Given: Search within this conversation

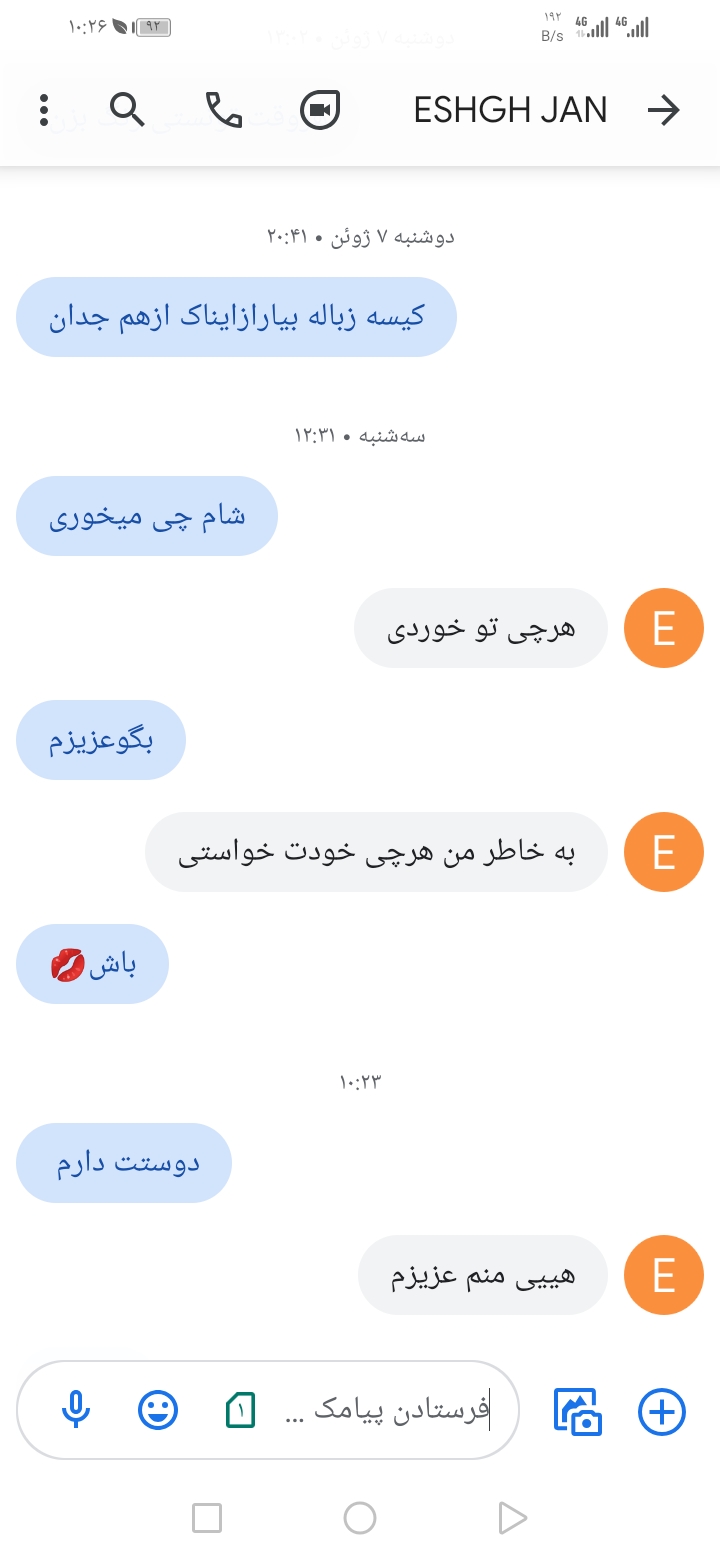Looking at the screenshot, I should click(x=127, y=110).
